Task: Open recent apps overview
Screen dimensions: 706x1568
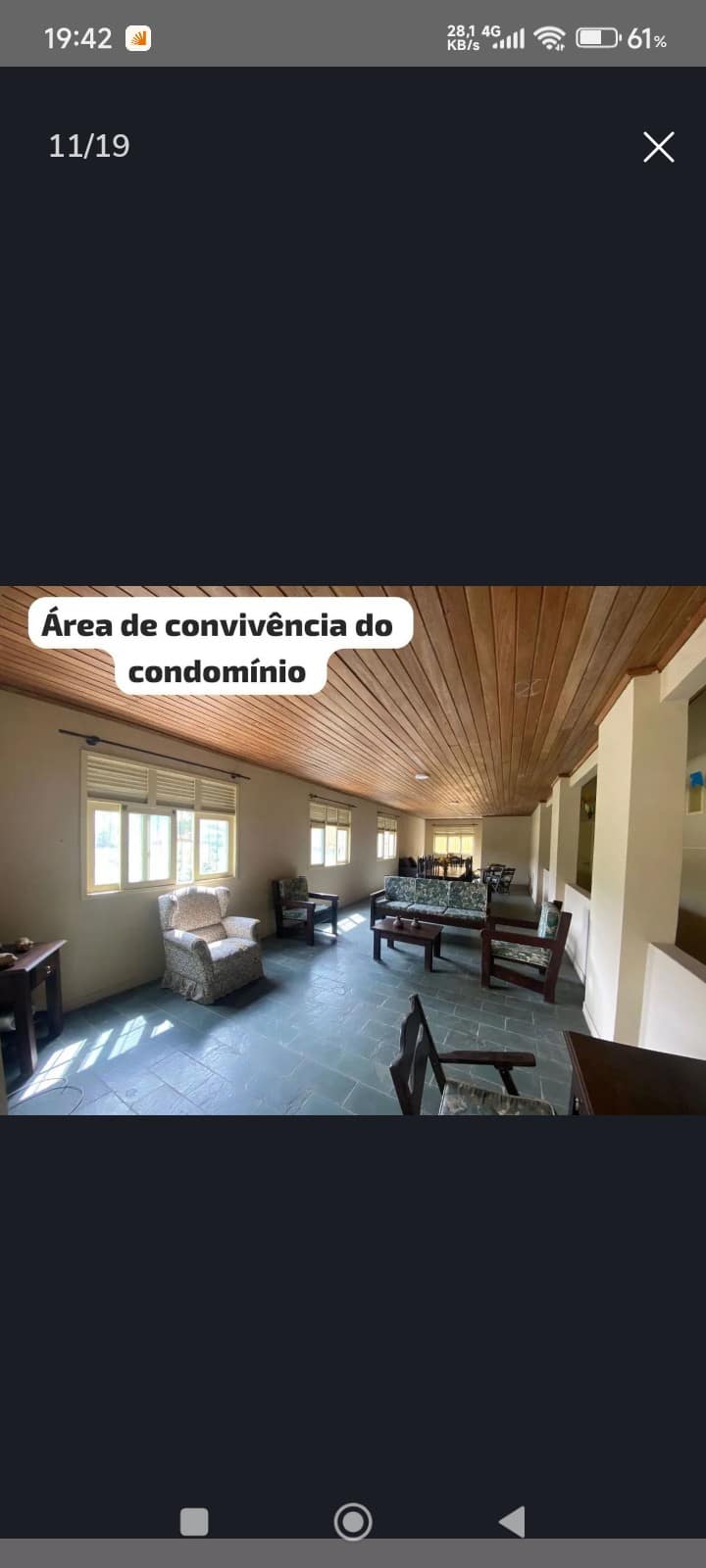Action: [x=194, y=1522]
